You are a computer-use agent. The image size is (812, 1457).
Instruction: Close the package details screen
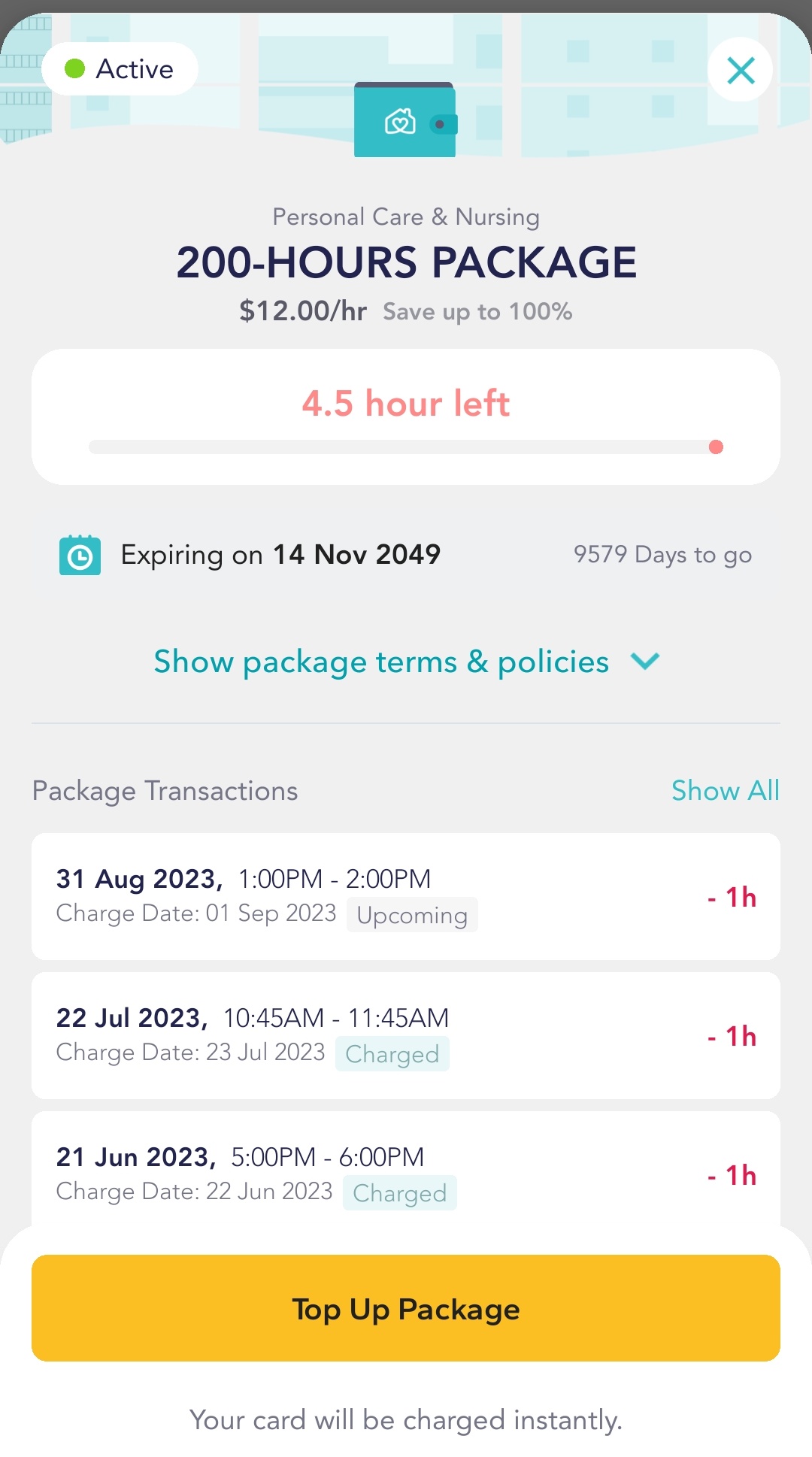(x=741, y=71)
